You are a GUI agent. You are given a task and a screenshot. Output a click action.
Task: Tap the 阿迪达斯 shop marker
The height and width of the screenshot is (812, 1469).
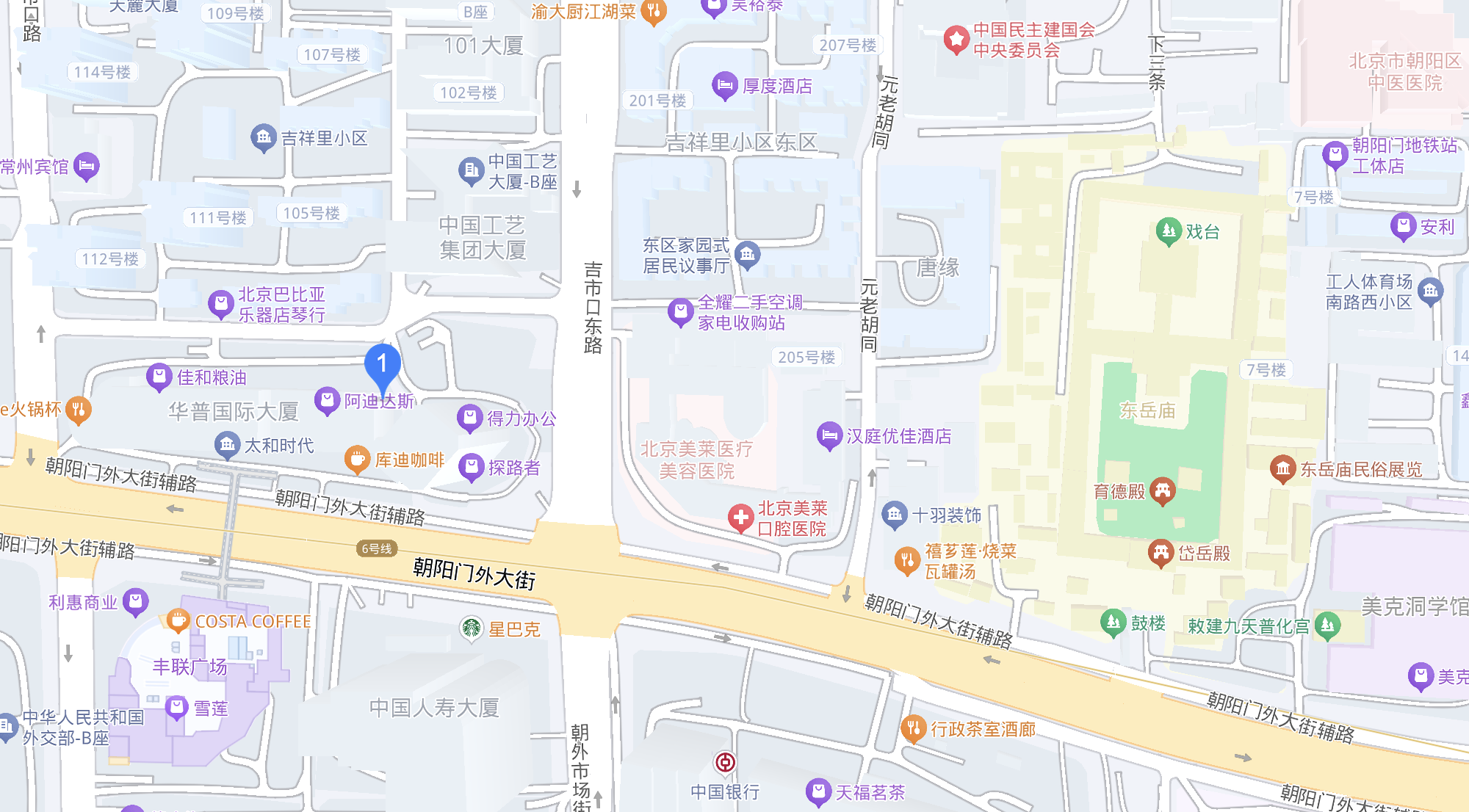(327, 400)
